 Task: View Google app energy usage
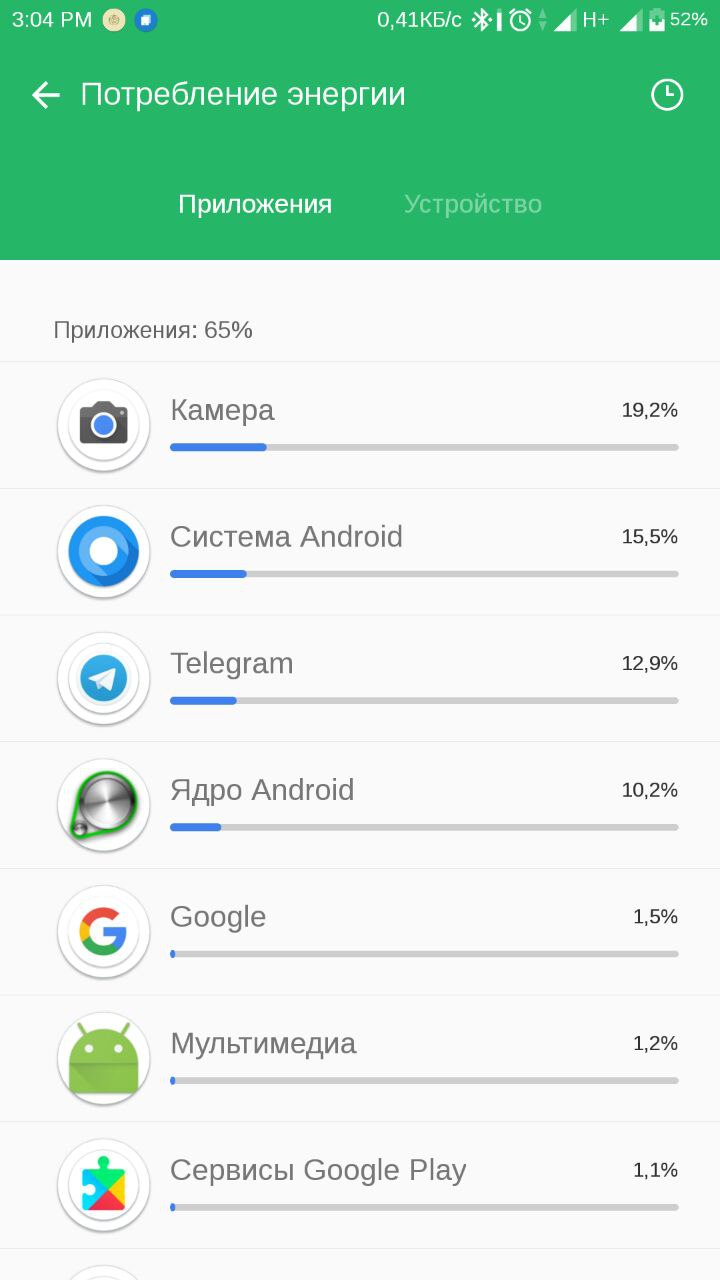pos(360,932)
